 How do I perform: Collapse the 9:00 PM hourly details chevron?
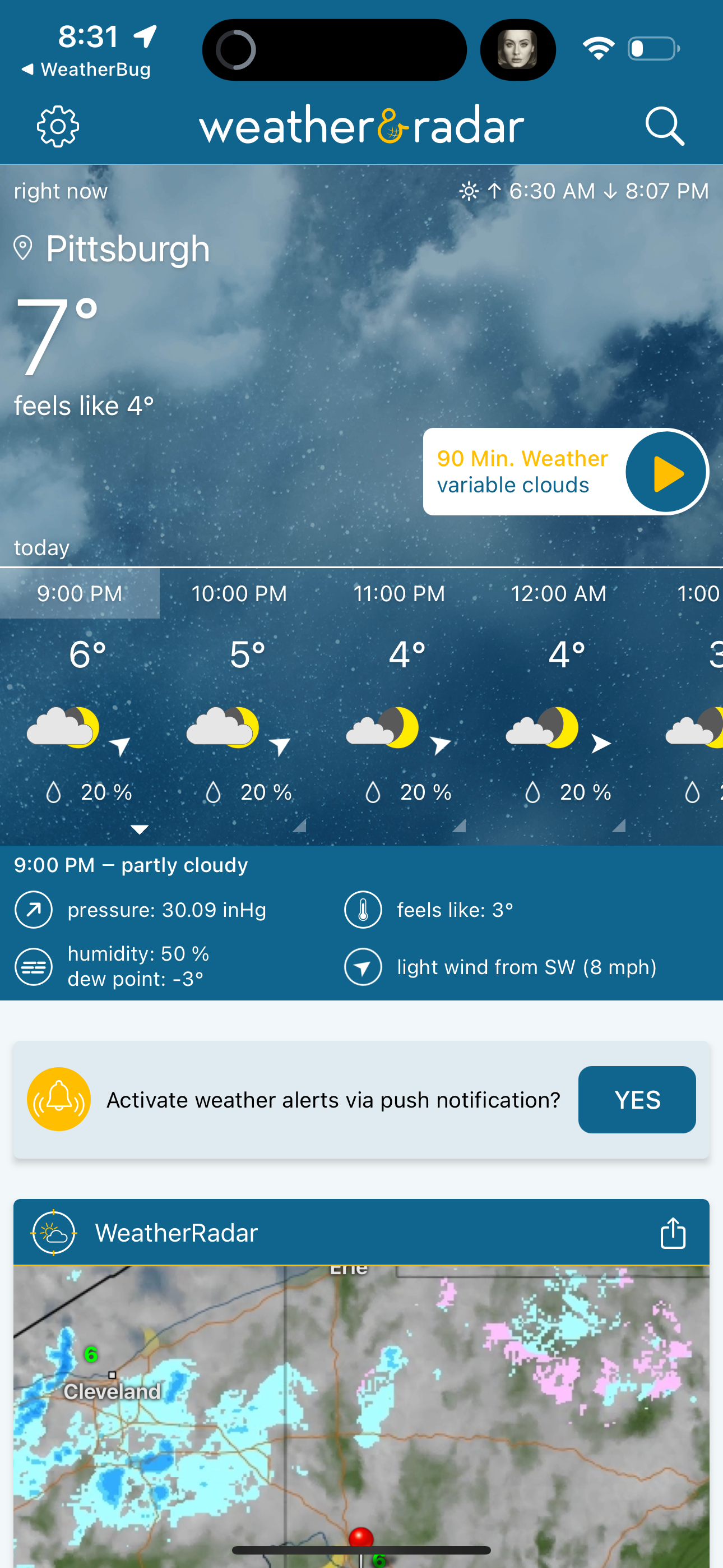coord(140,828)
